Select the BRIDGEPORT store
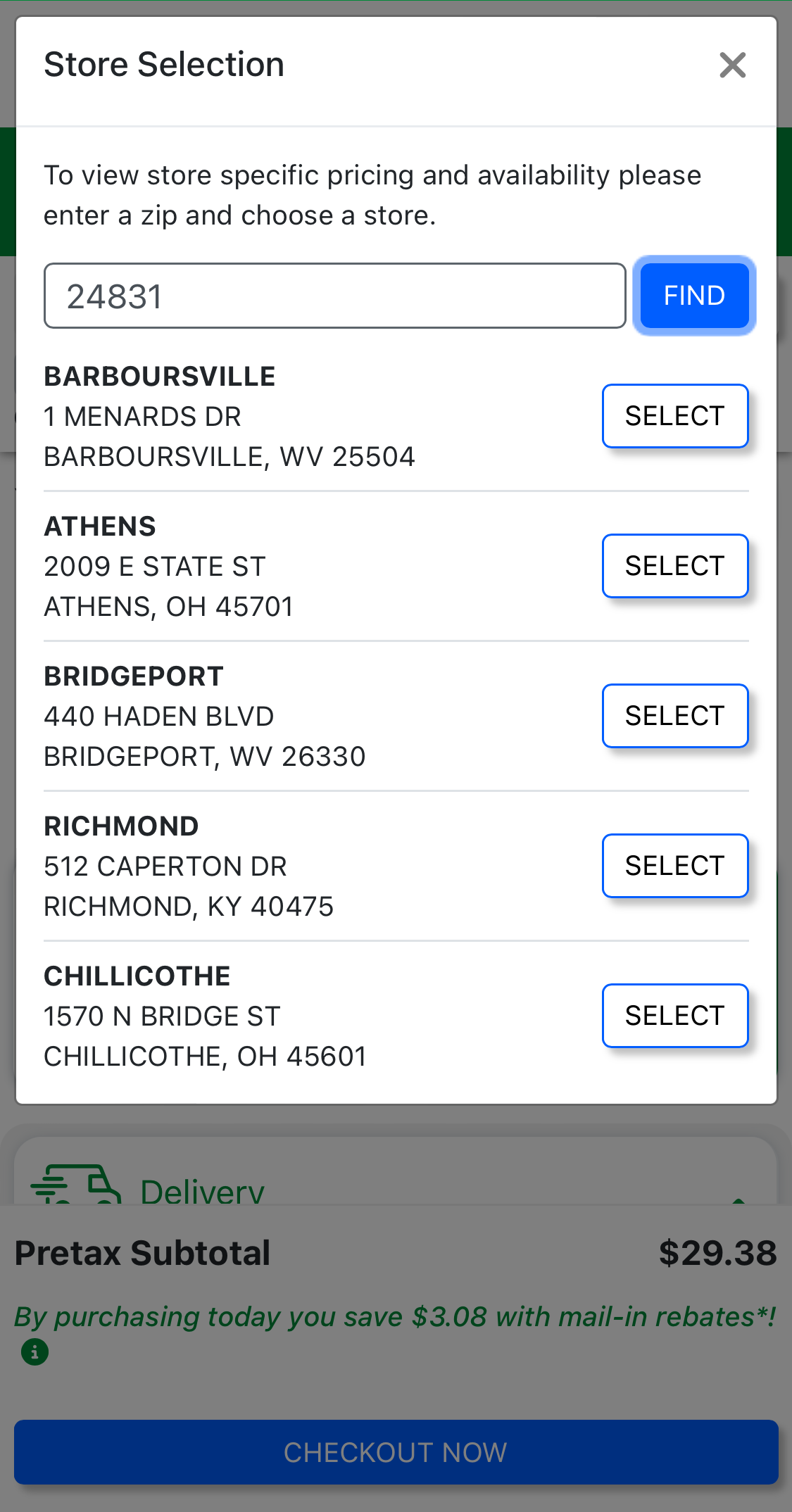The image size is (792, 1512). pos(674,715)
